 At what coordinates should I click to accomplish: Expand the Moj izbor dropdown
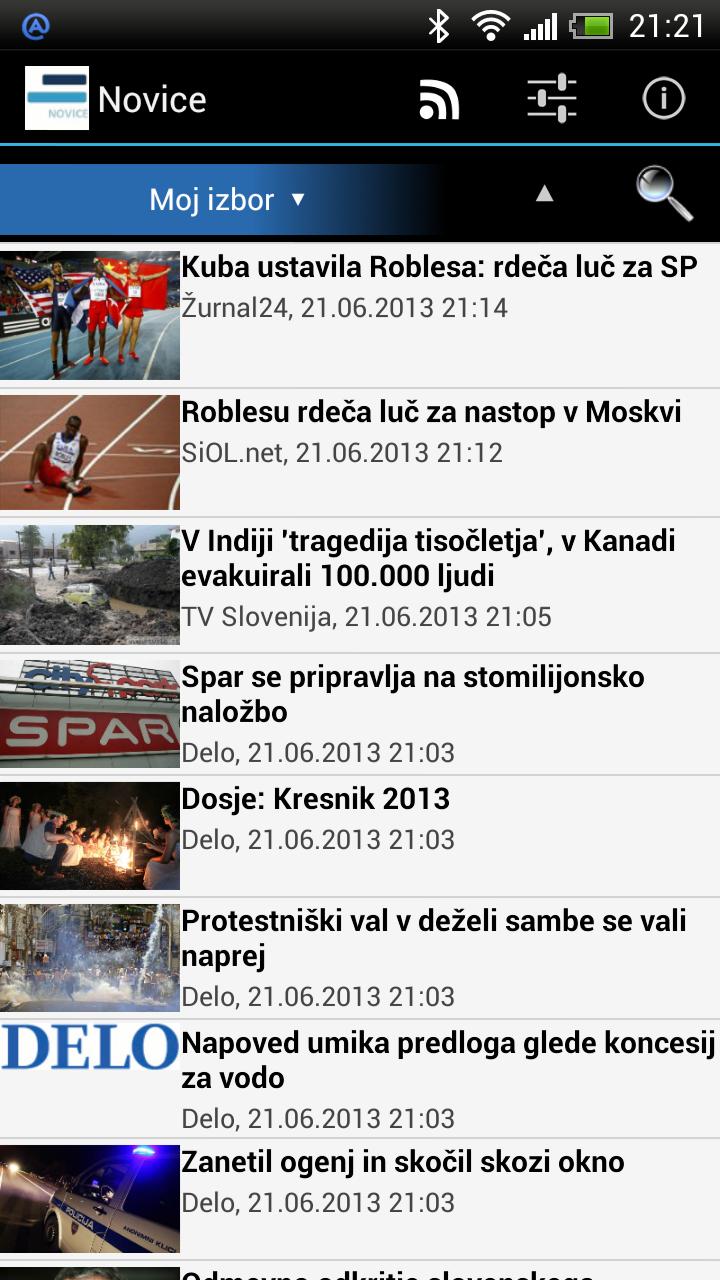(226, 199)
